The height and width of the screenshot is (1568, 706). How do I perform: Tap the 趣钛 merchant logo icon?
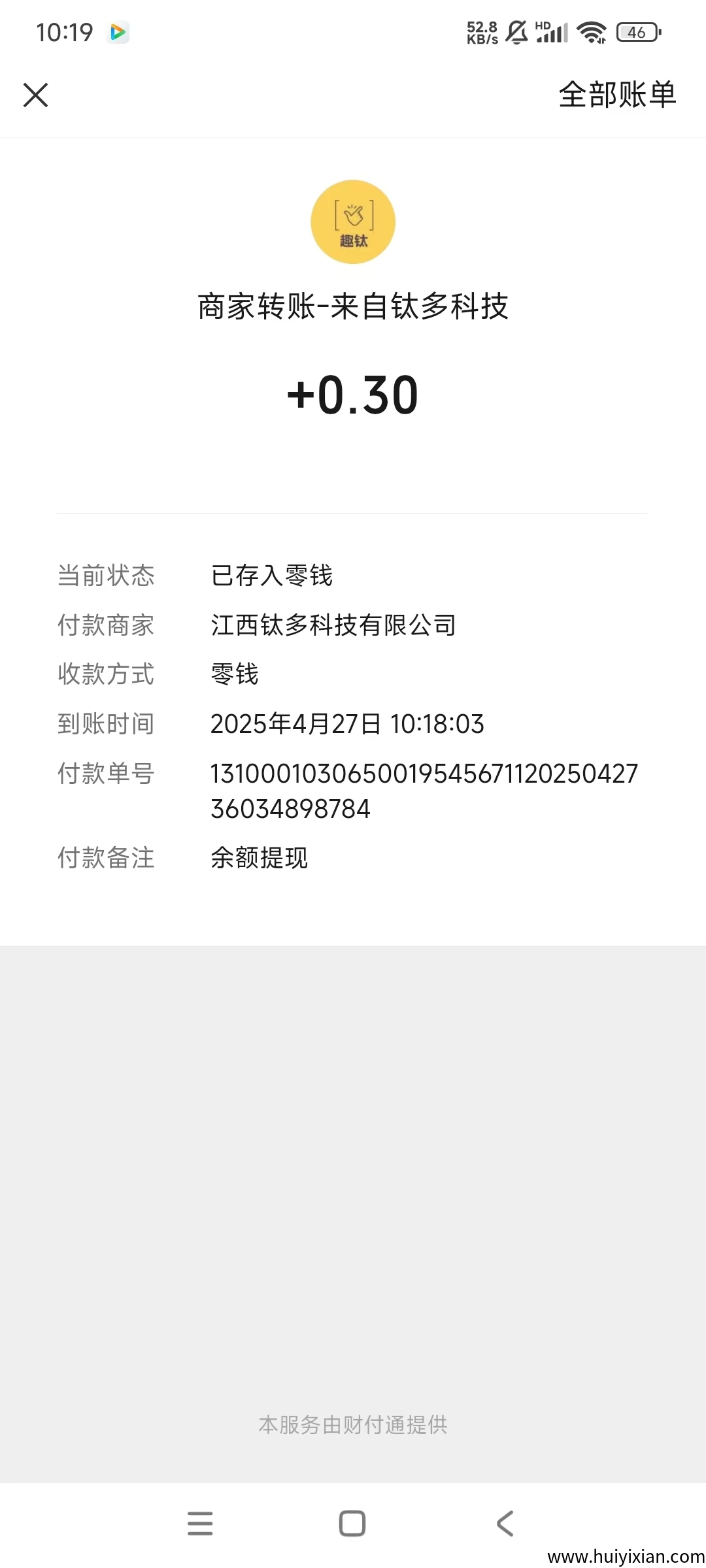tap(353, 221)
